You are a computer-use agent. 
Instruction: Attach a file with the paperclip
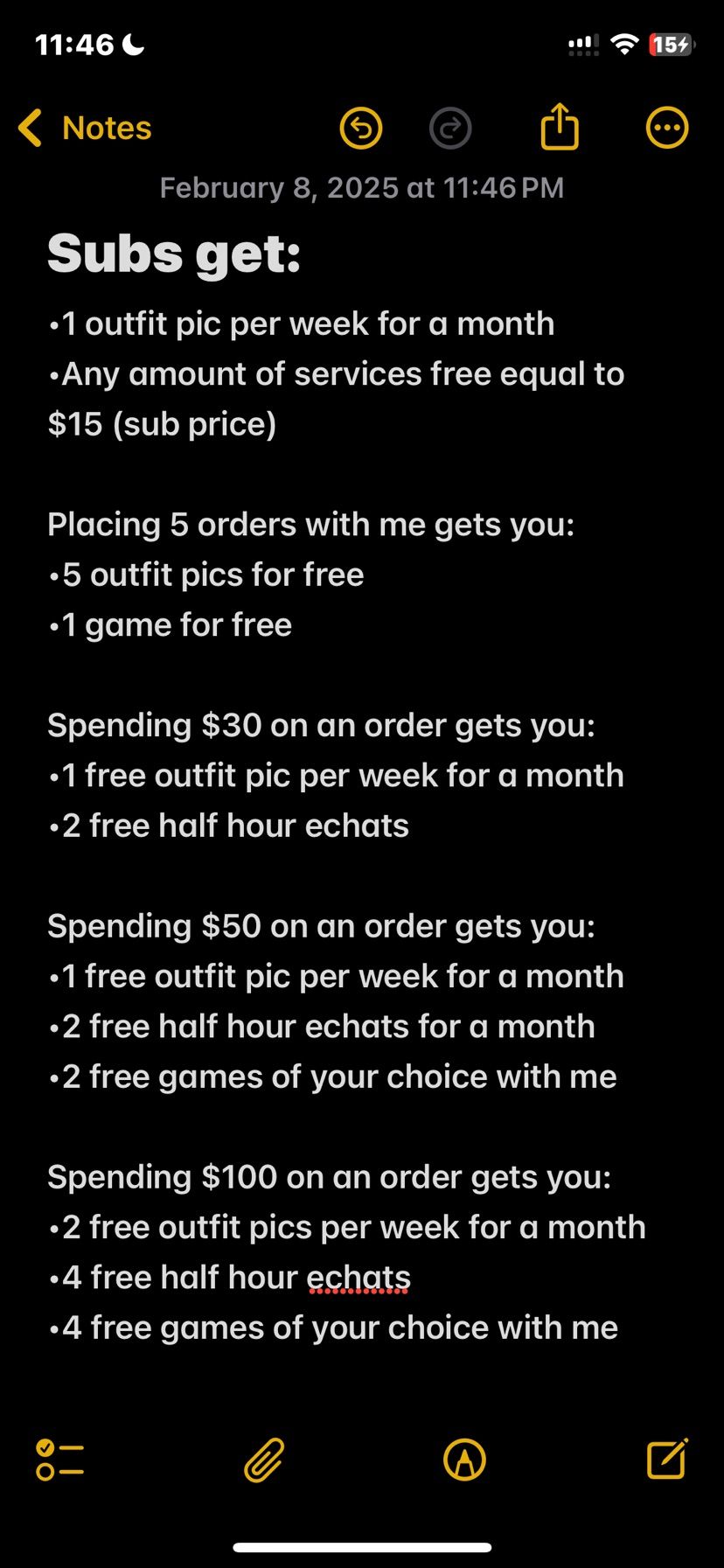263,1460
